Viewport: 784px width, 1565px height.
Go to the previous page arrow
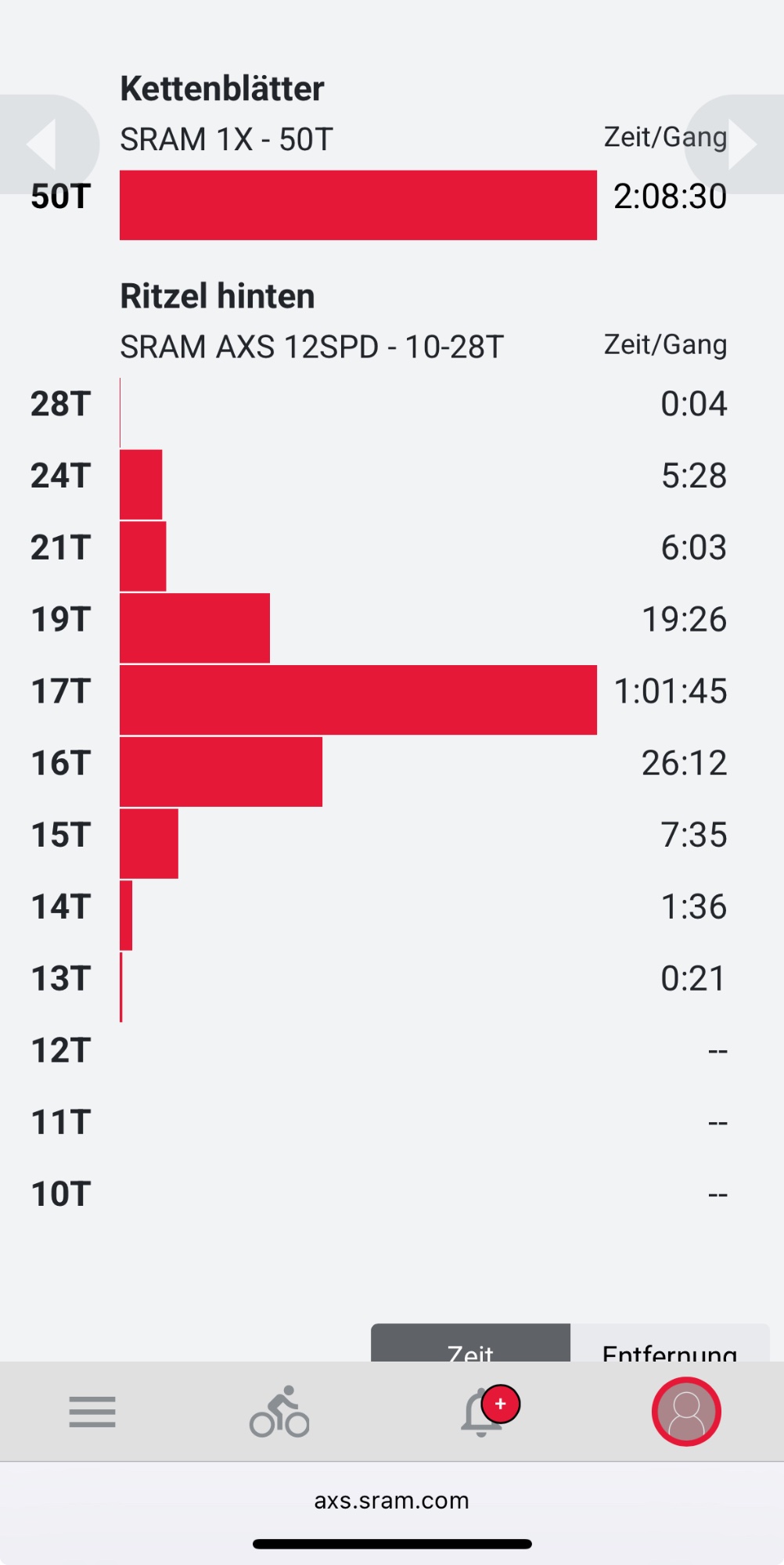click(43, 145)
